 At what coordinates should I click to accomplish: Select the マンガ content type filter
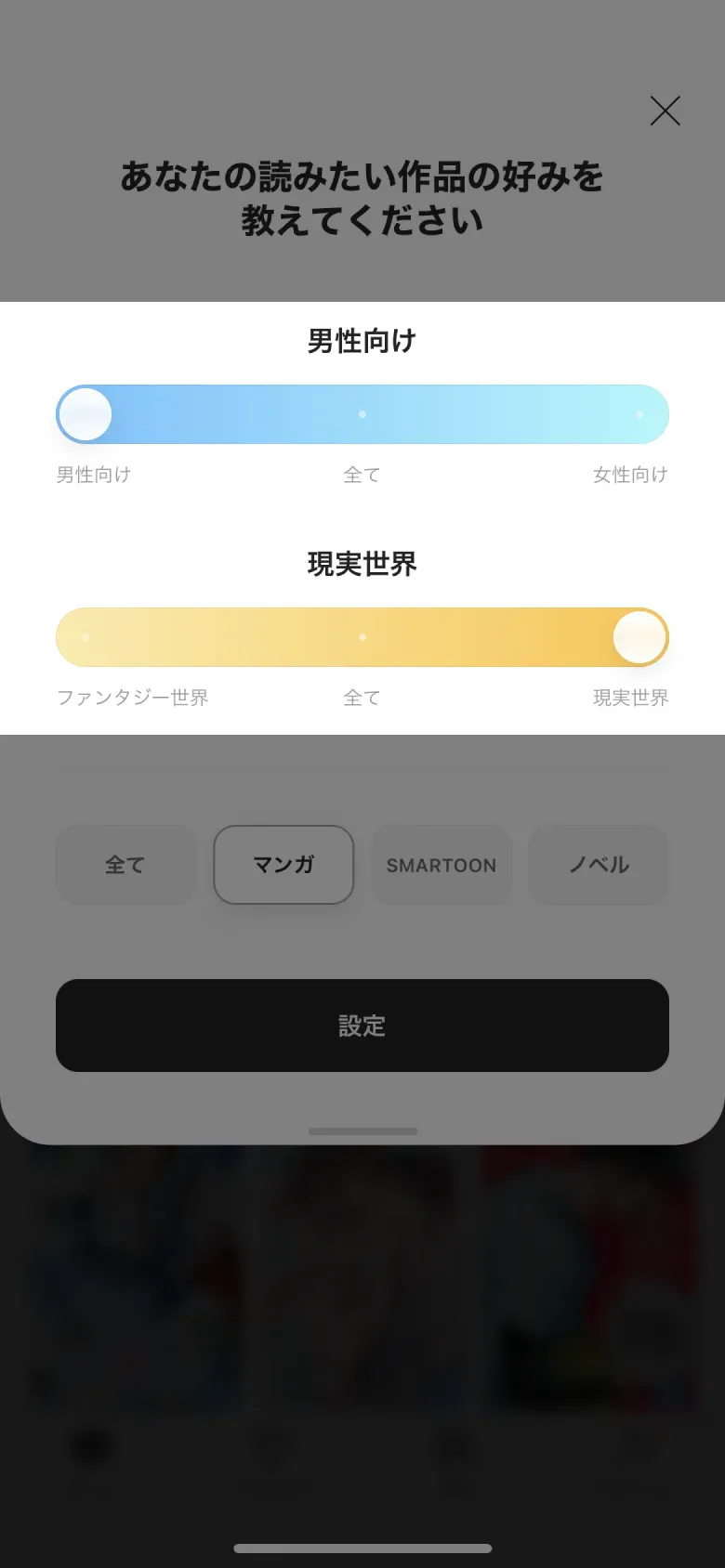click(283, 865)
